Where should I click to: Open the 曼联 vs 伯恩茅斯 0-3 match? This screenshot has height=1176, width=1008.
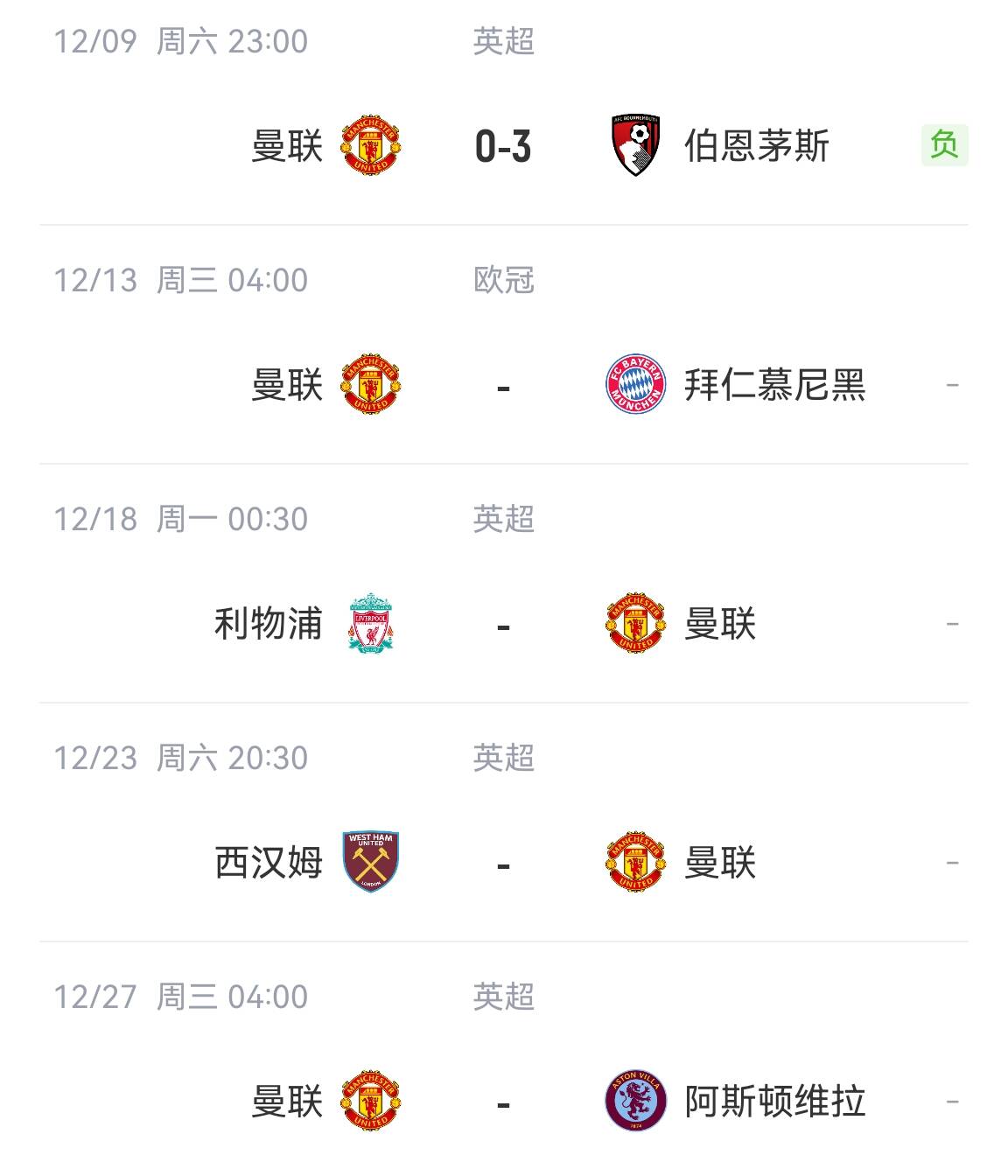point(503,146)
